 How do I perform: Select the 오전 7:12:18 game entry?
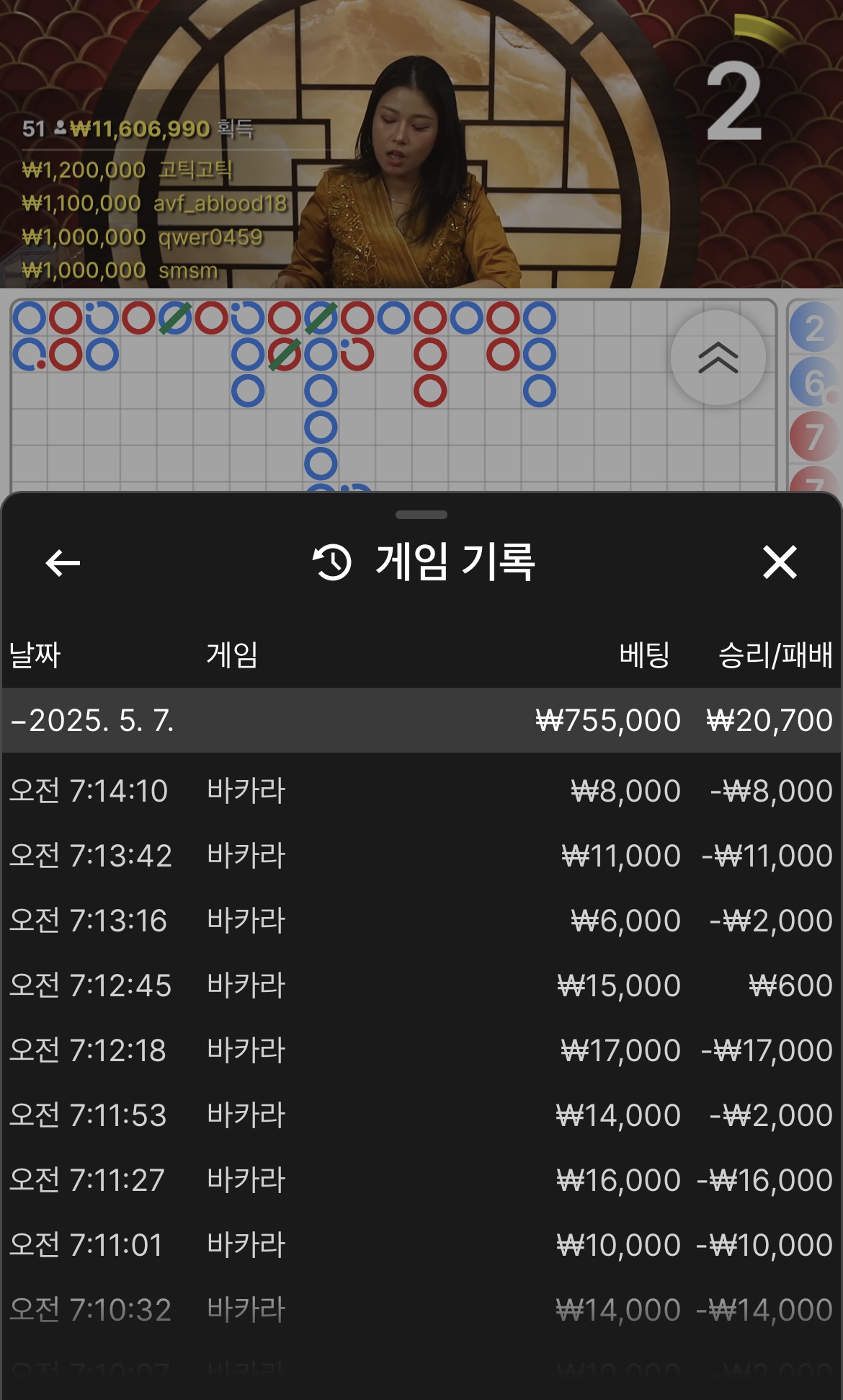tap(421, 1050)
